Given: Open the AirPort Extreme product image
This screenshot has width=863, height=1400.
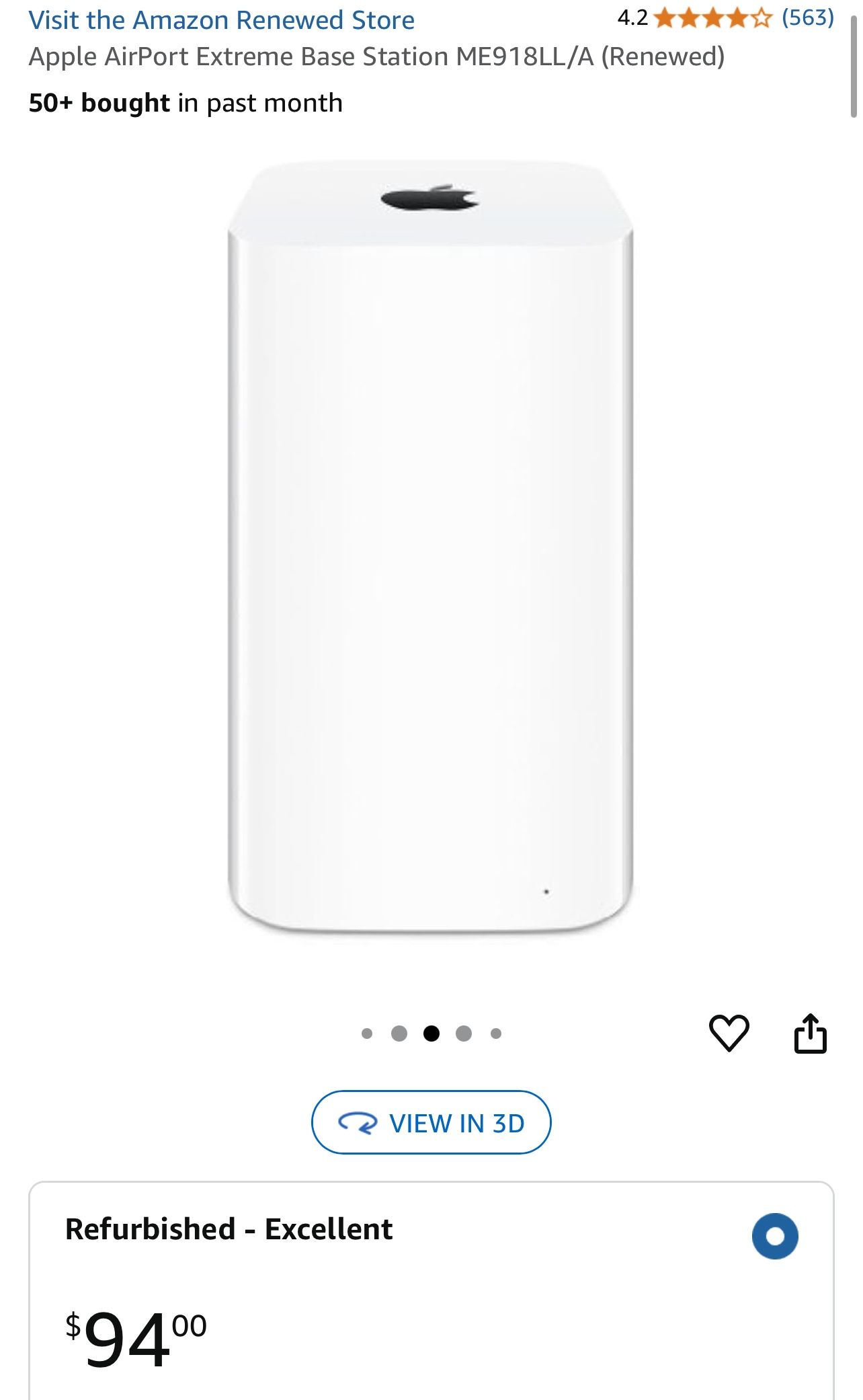Looking at the screenshot, I should [430, 546].
